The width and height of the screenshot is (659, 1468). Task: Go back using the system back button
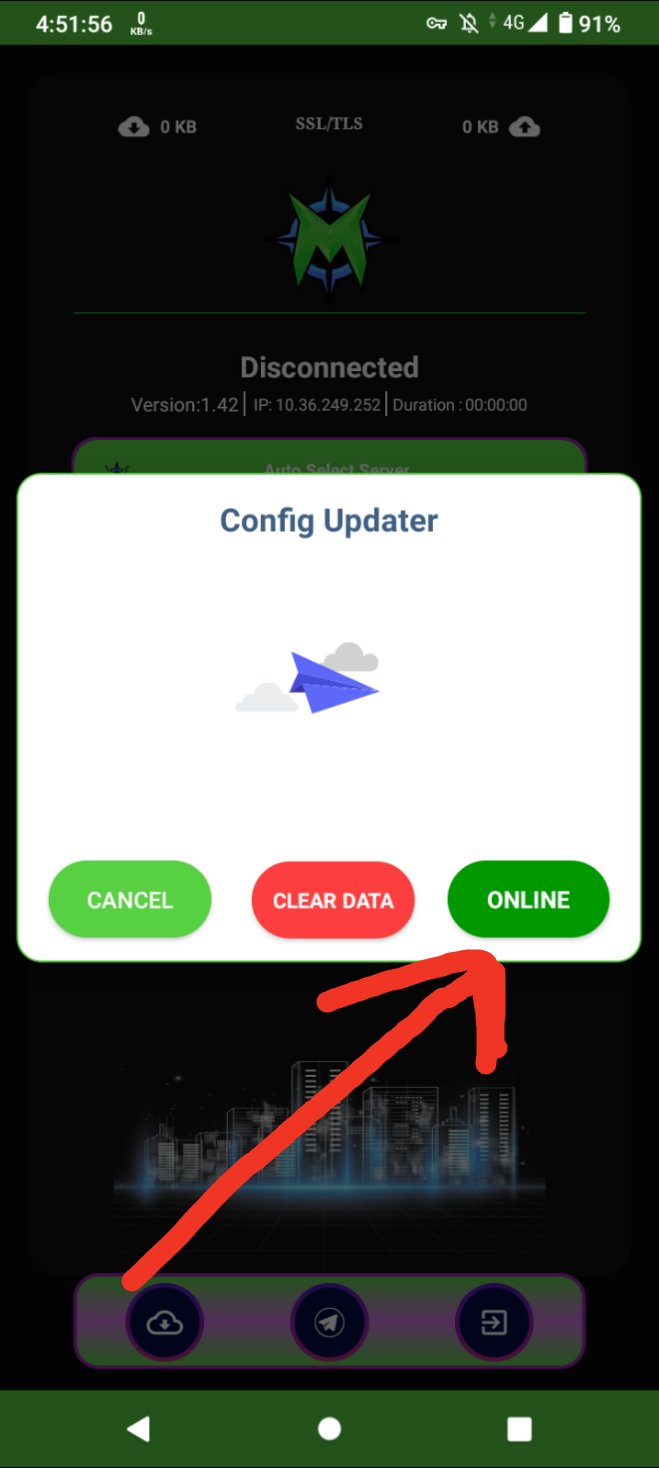pyautogui.click(x=139, y=1429)
